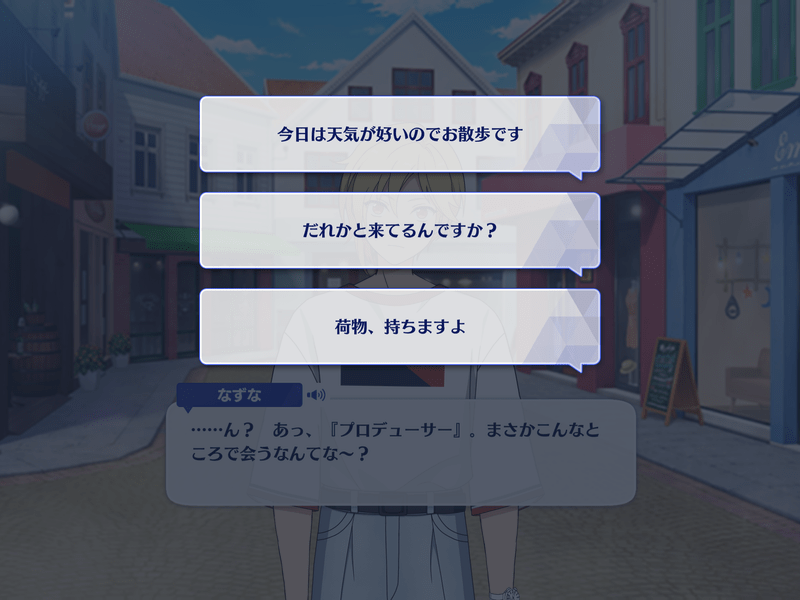This screenshot has height=600, width=800.
Task: Pick the choice 荷物、持ちますよ
Action: [400, 326]
